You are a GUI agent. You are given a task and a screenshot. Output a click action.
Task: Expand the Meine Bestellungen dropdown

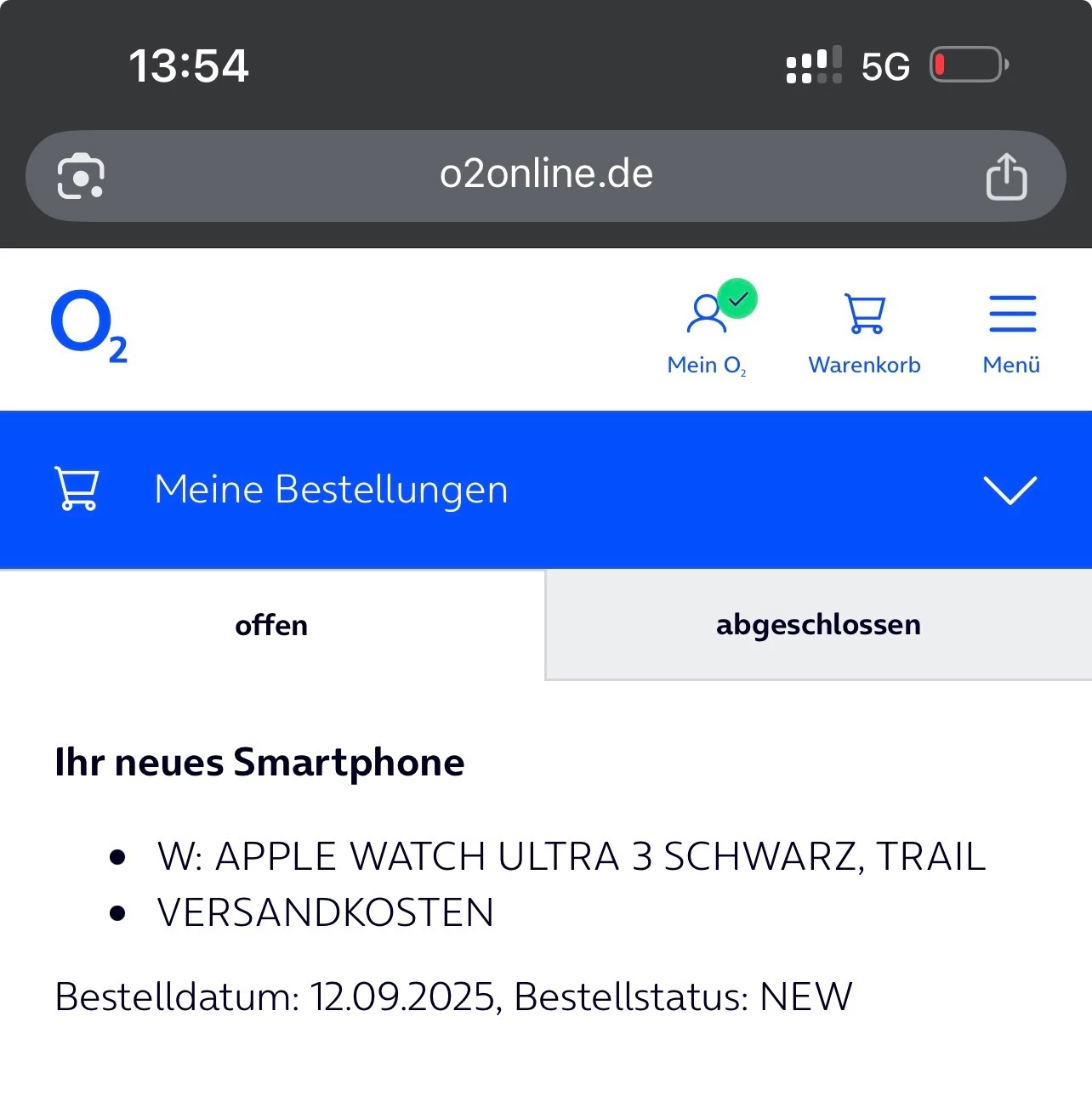[1010, 490]
